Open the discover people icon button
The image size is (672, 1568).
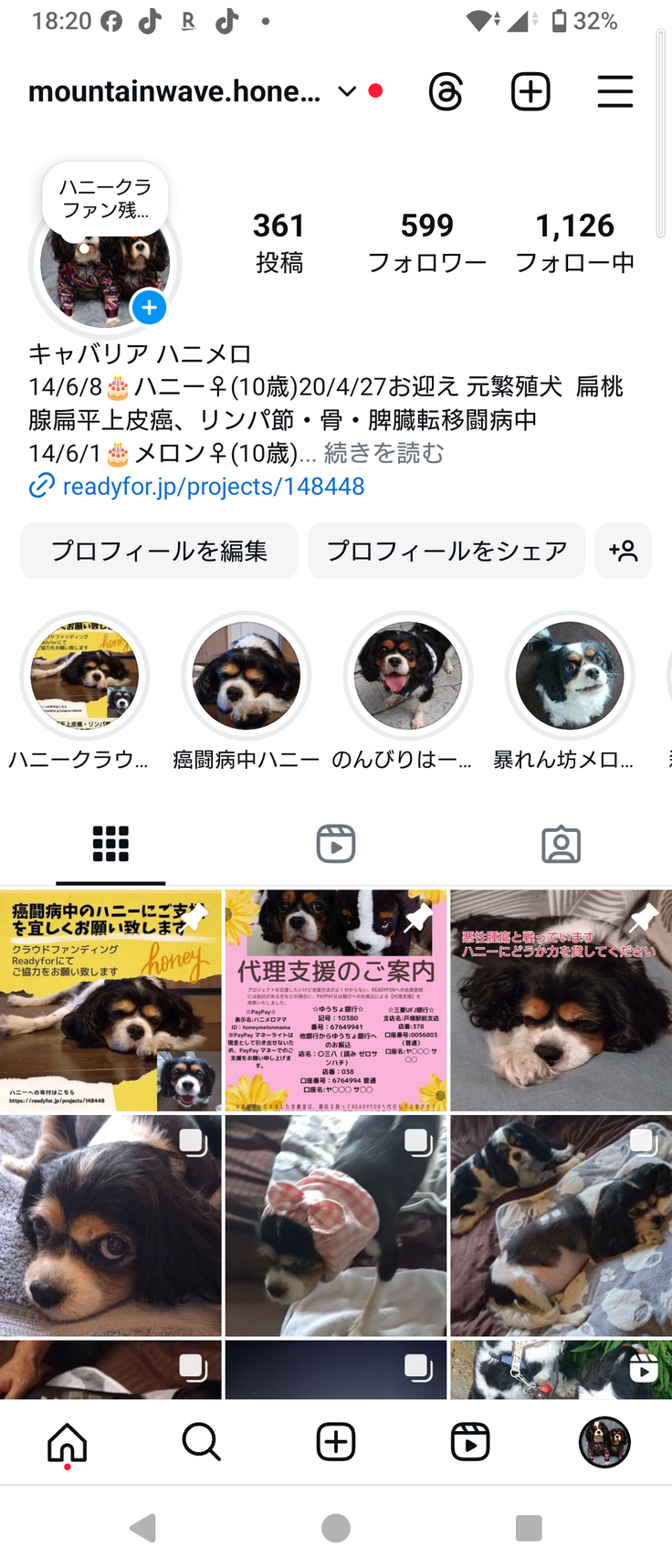pos(624,551)
